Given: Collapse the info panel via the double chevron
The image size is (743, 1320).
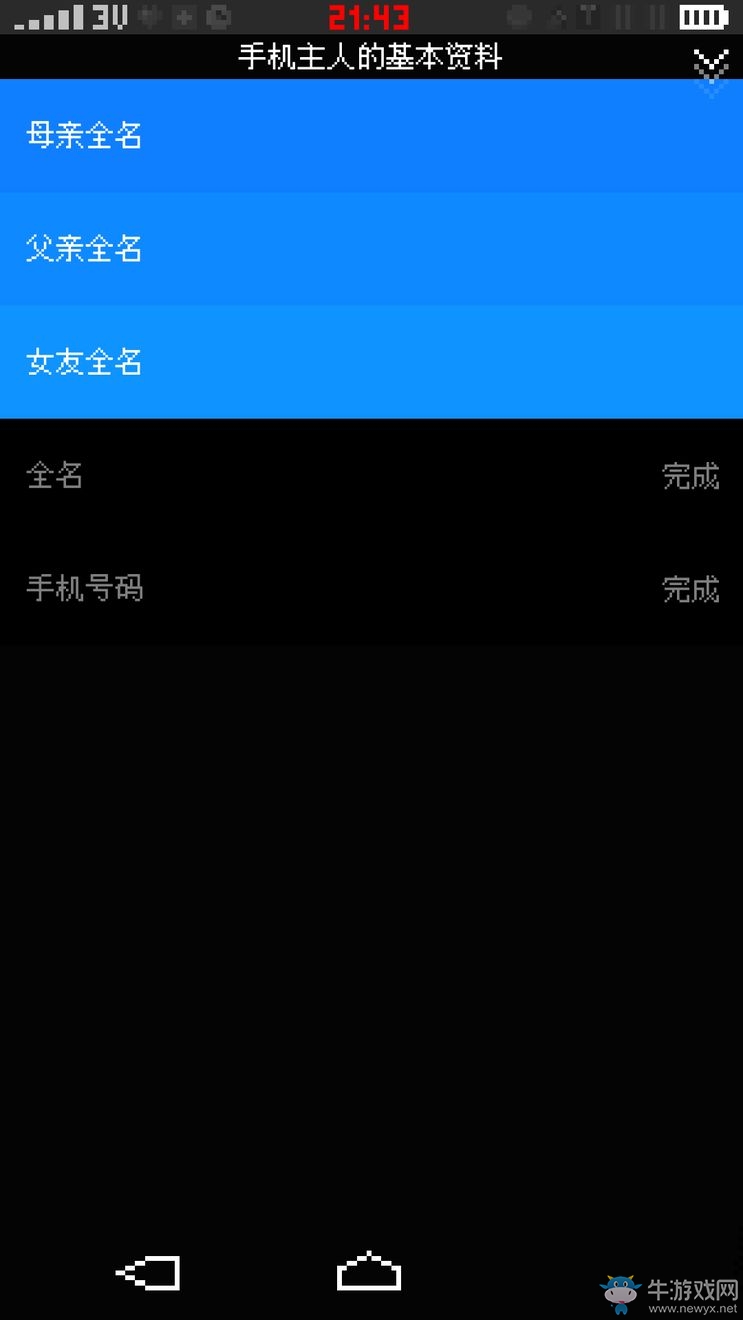Looking at the screenshot, I should pyautogui.click(x=711, y=63).
